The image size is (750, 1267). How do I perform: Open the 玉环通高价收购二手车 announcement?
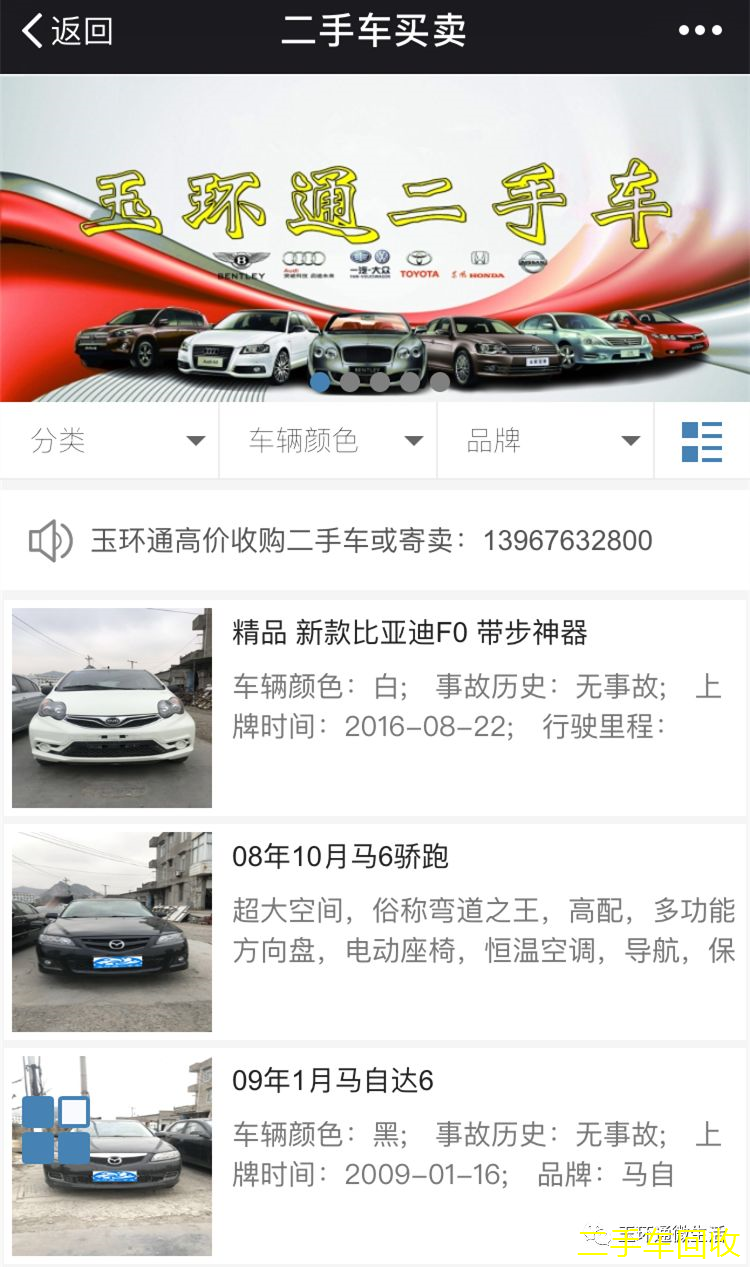pyautogui.click(x=371, y=541)
